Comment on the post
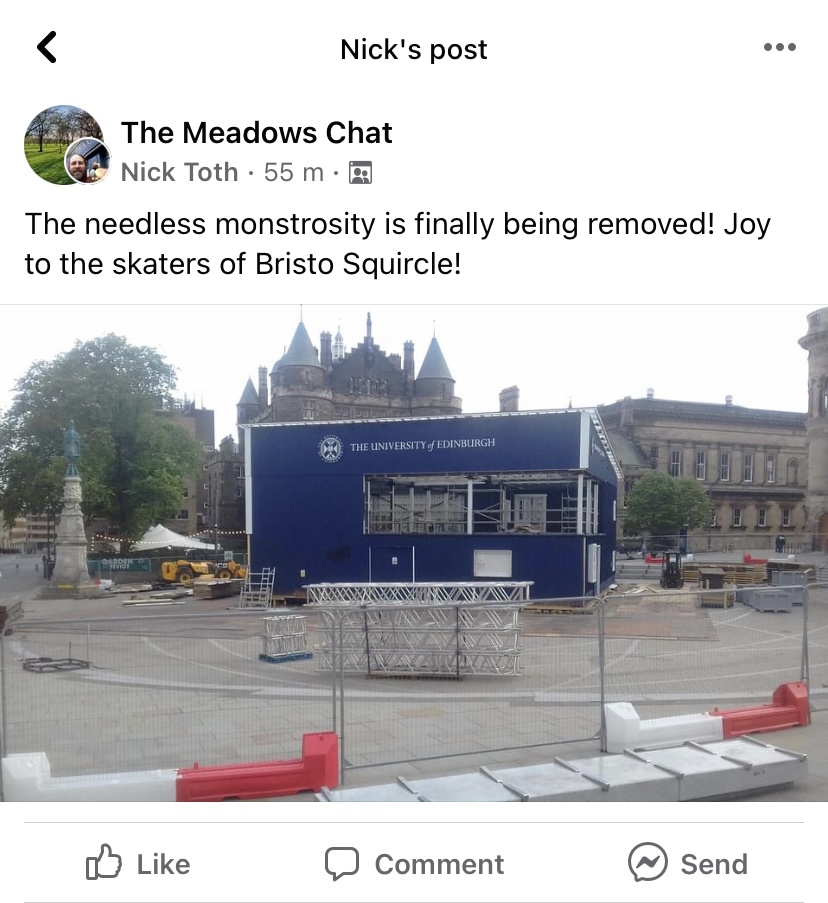The width and height of the screenshot is (828, 903). (414, 864)
